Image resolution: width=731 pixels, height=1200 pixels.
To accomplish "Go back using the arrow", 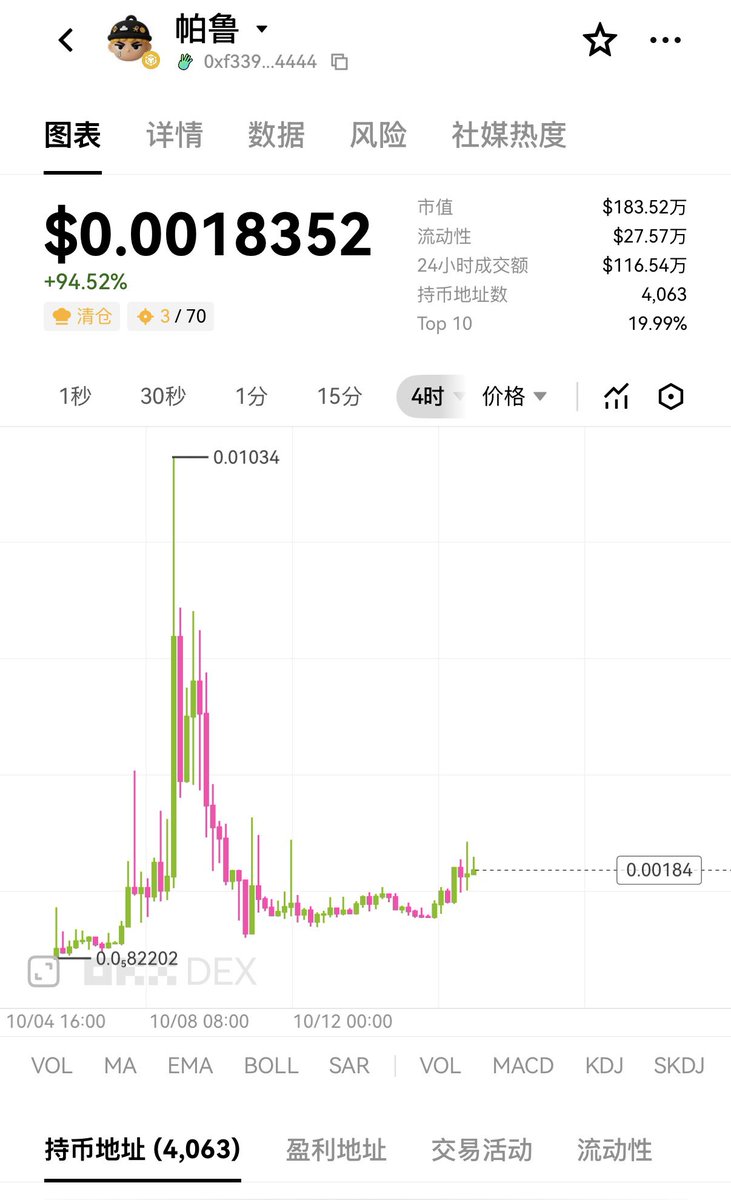I will 66,40.
